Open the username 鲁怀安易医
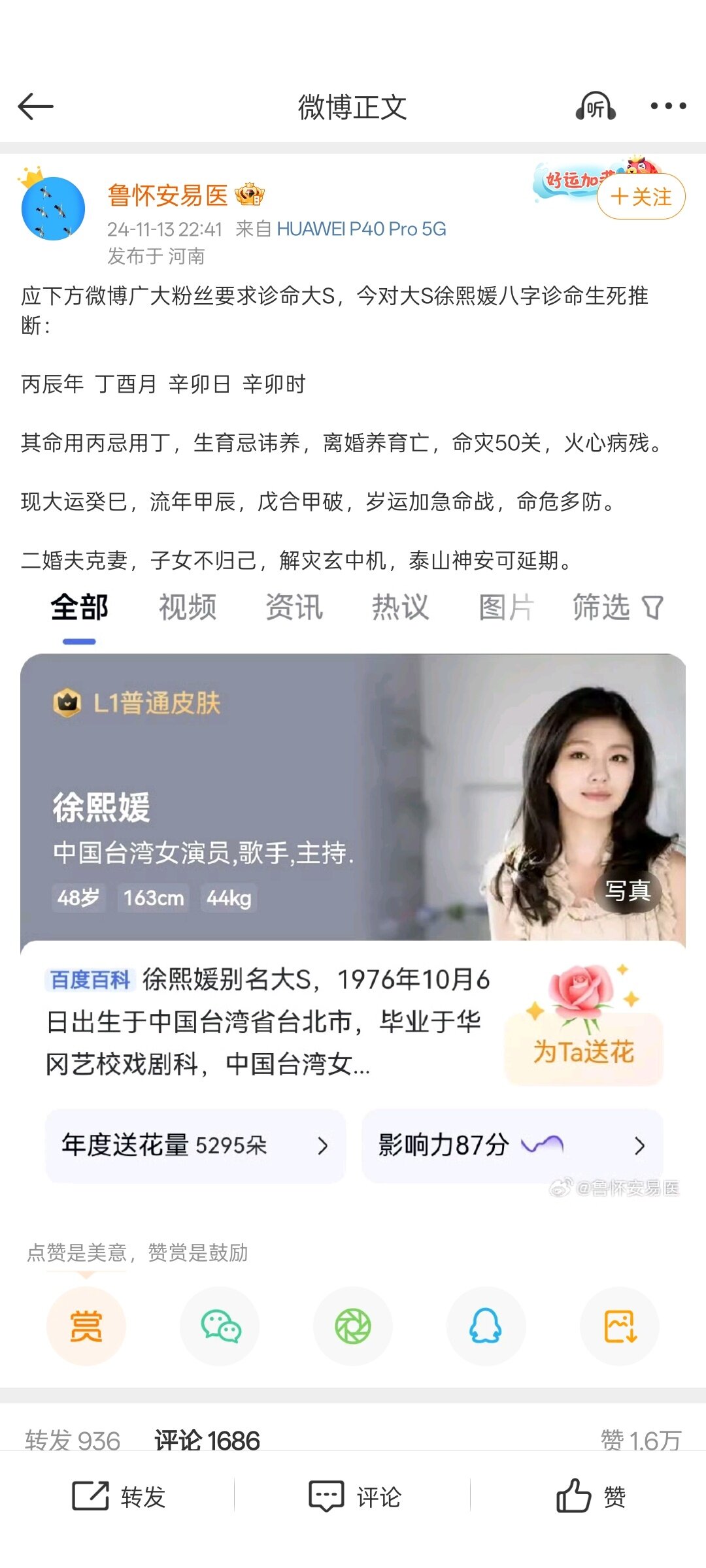The width and height of the screenshot is (706, 1568). [167, 195]
